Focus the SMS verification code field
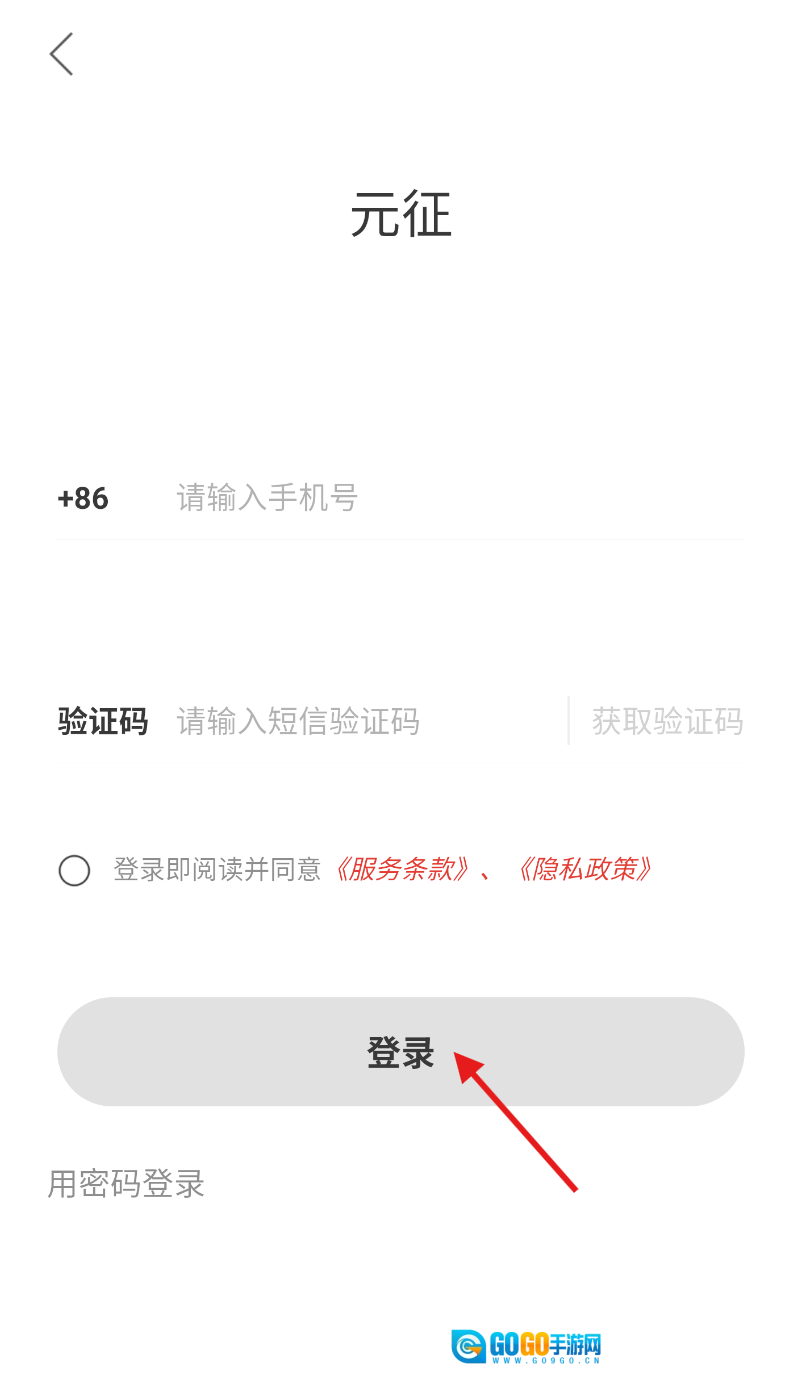 click(360, 721)
